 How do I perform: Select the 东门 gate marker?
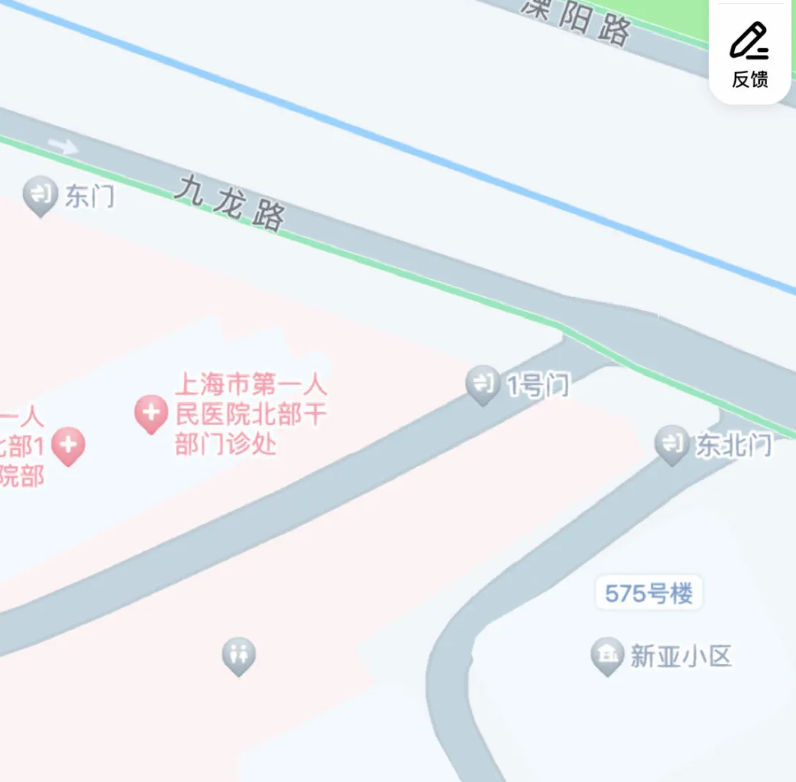[41, 194]
